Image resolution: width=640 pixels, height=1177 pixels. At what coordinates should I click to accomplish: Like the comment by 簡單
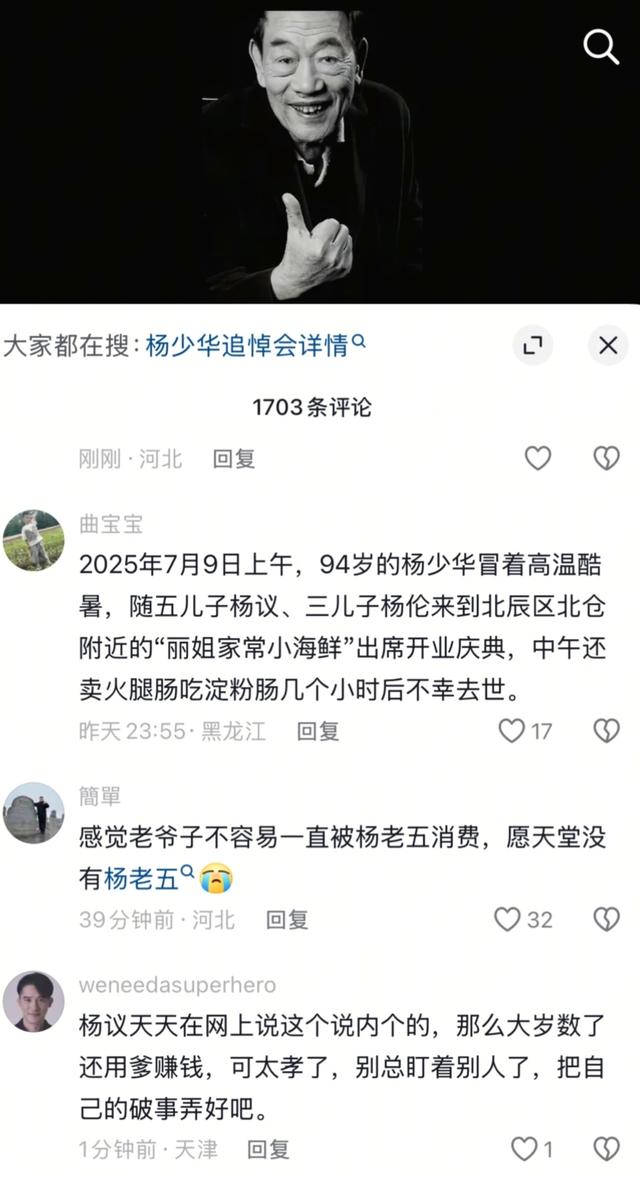[509, 919]
